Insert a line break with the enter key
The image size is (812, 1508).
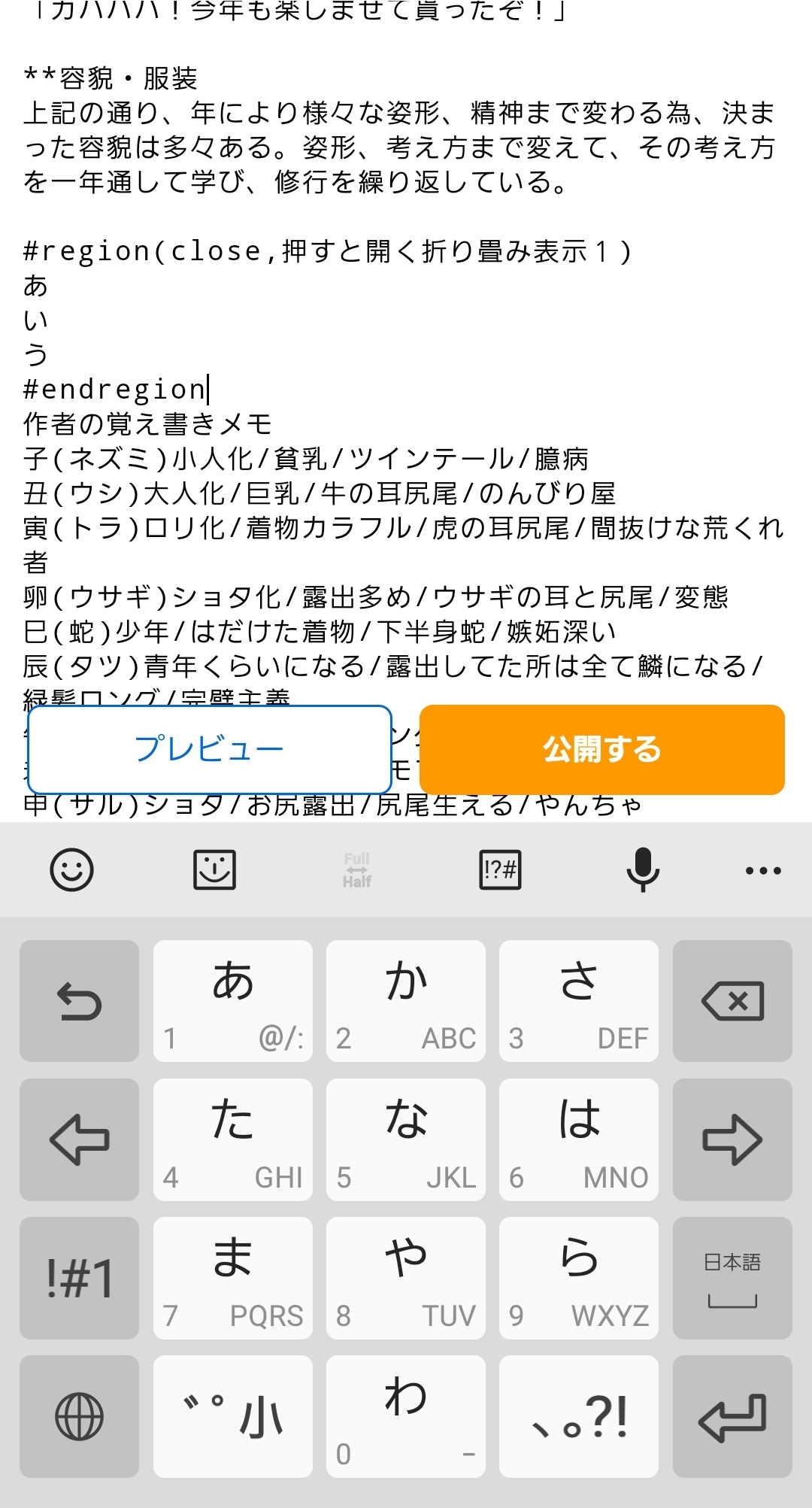pos(732,1416)
